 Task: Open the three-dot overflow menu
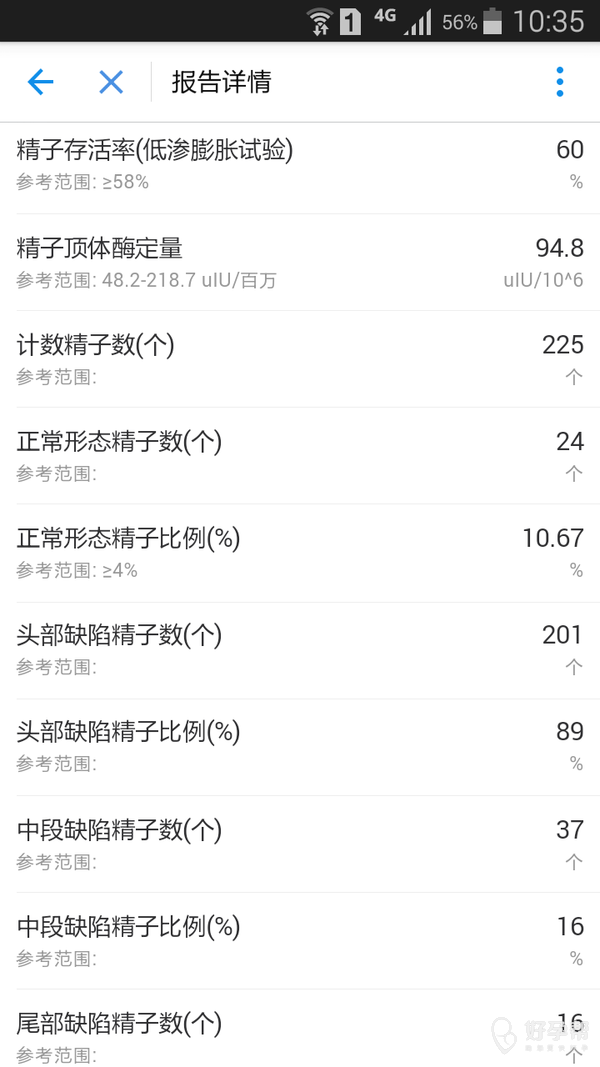(x=559, y=82)
